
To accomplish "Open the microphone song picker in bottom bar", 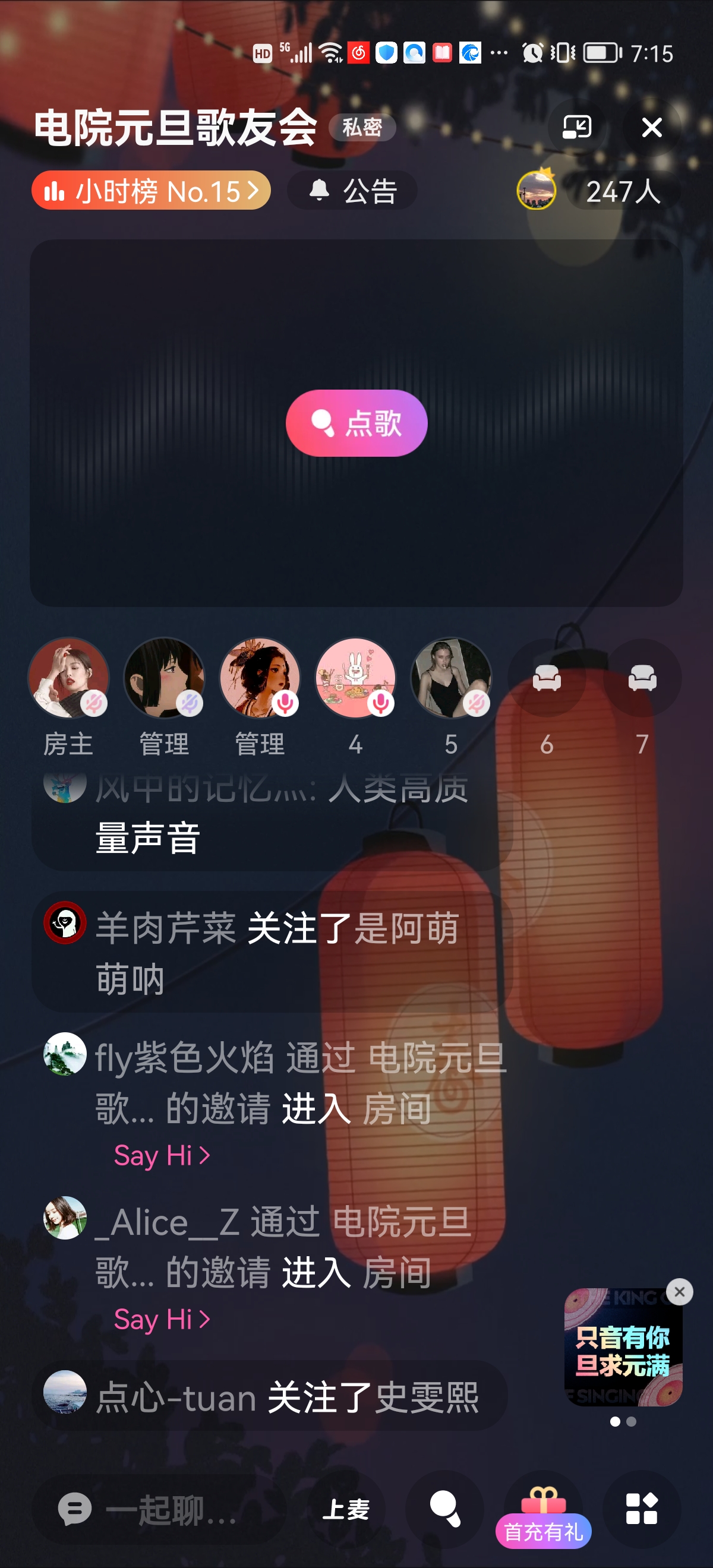I will pyautogui.click(x=444, y=1510).
